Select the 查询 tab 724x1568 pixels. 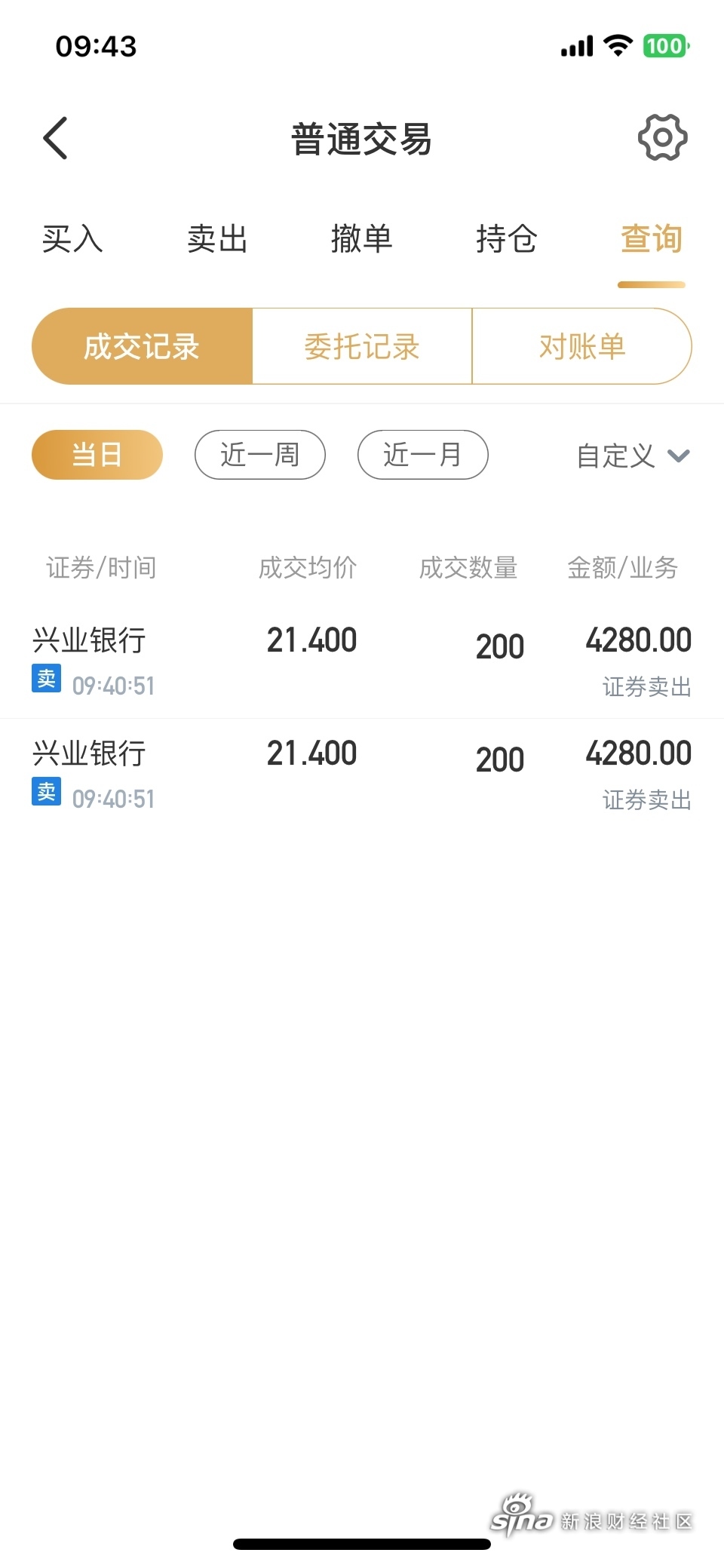pos(651,239)
